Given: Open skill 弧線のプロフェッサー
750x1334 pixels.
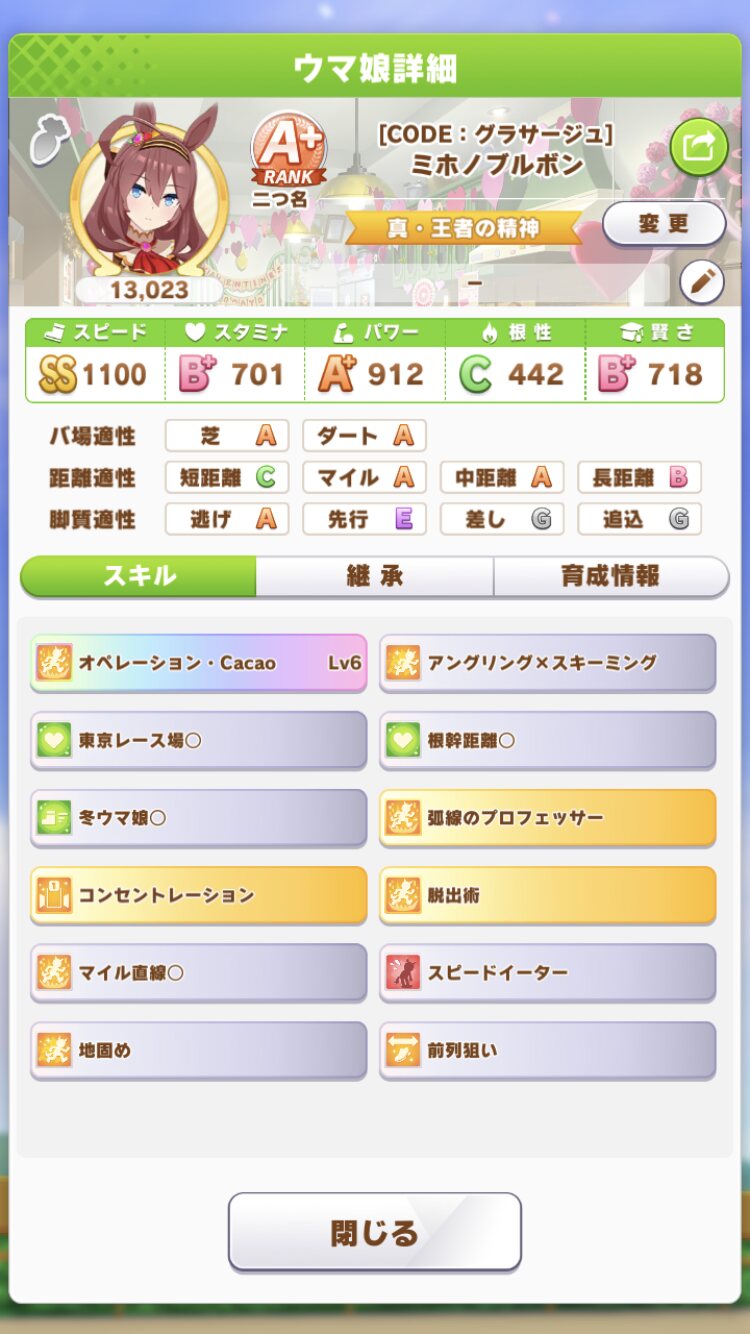Looking at the screenshot, I should tap(548, 817).
